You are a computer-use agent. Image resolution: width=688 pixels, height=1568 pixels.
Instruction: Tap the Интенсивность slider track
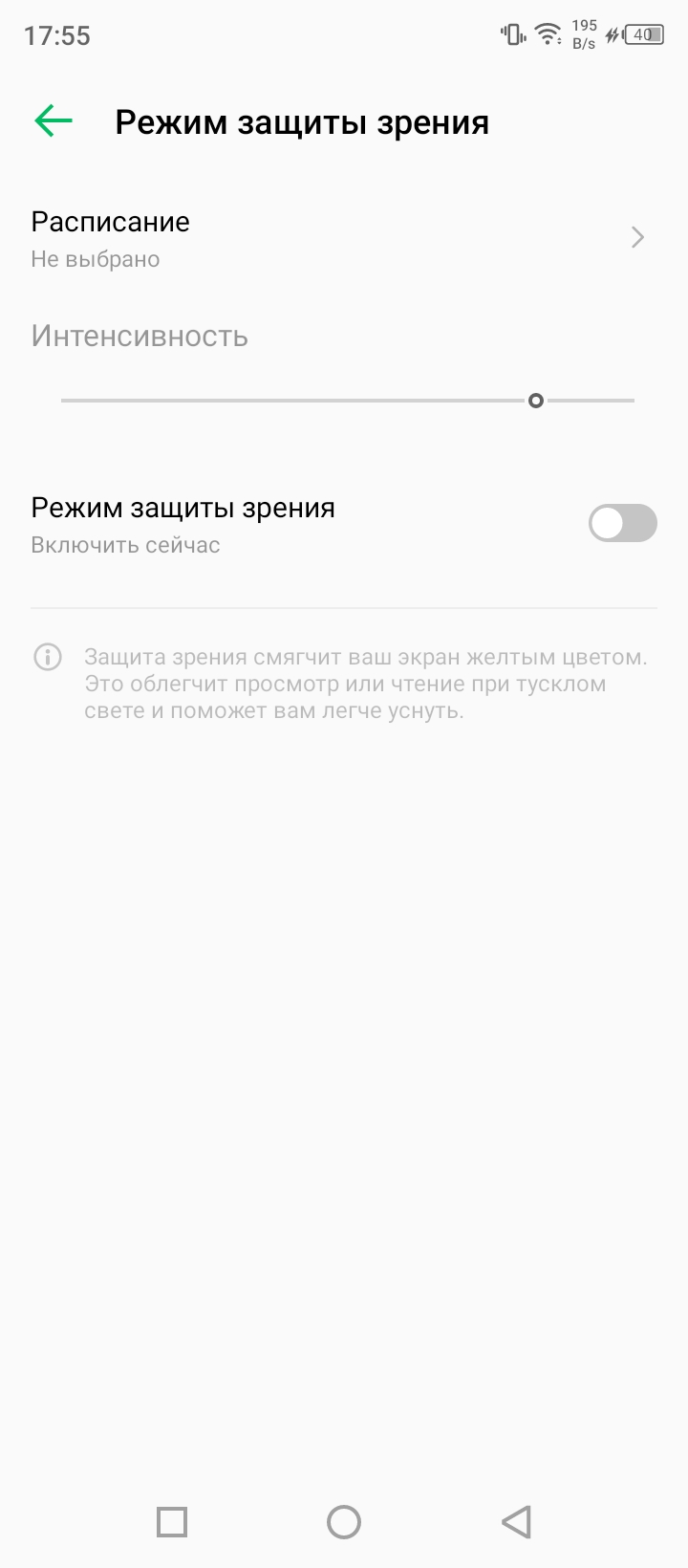pyautogui.click(x=347, y=401)
